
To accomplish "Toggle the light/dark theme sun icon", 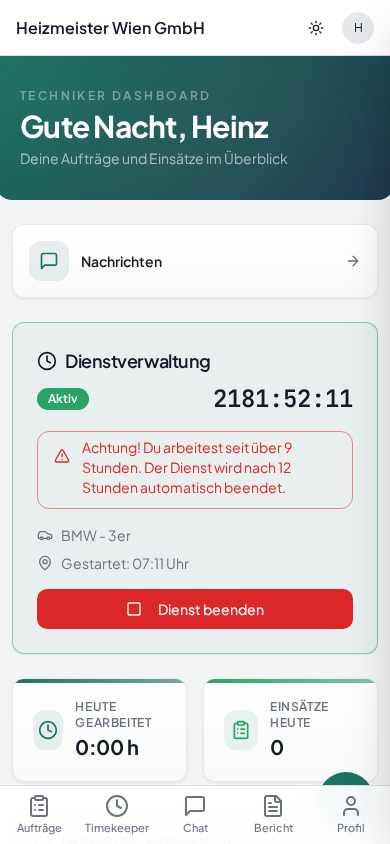I will tap(316, 28).
